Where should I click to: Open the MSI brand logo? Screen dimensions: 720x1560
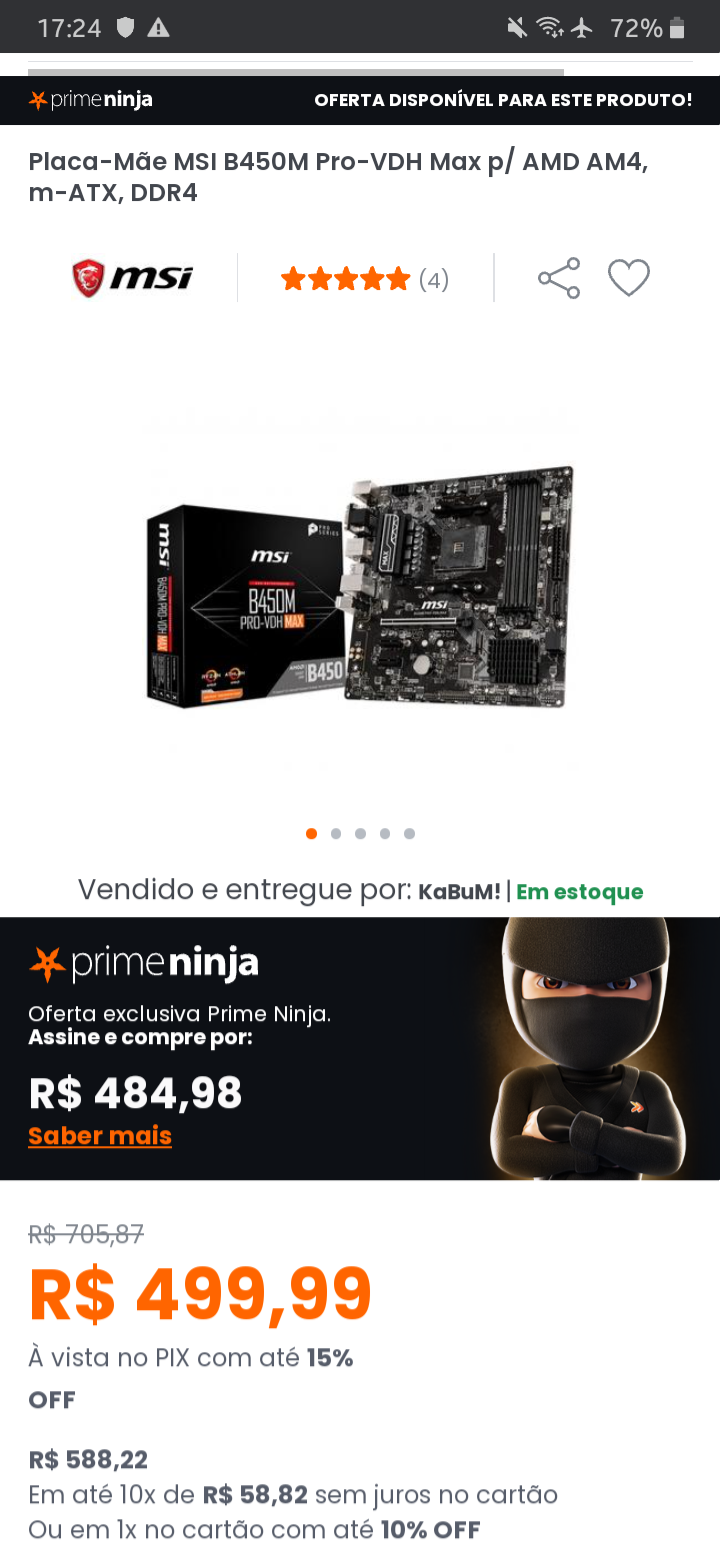[x=132, y=278]
